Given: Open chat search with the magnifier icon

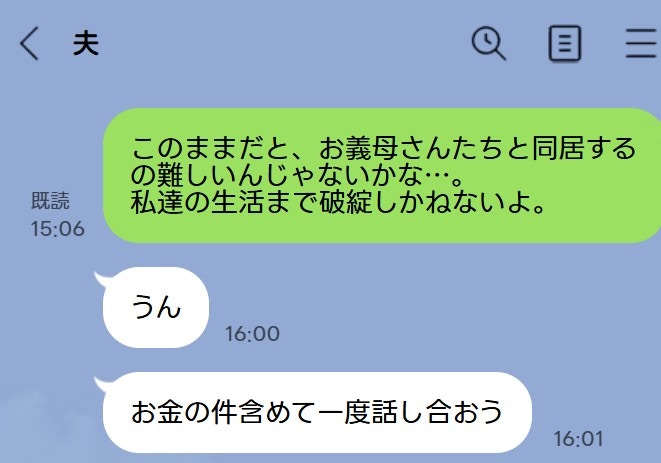Looking at the screenshot, I should tap(489, 43).
